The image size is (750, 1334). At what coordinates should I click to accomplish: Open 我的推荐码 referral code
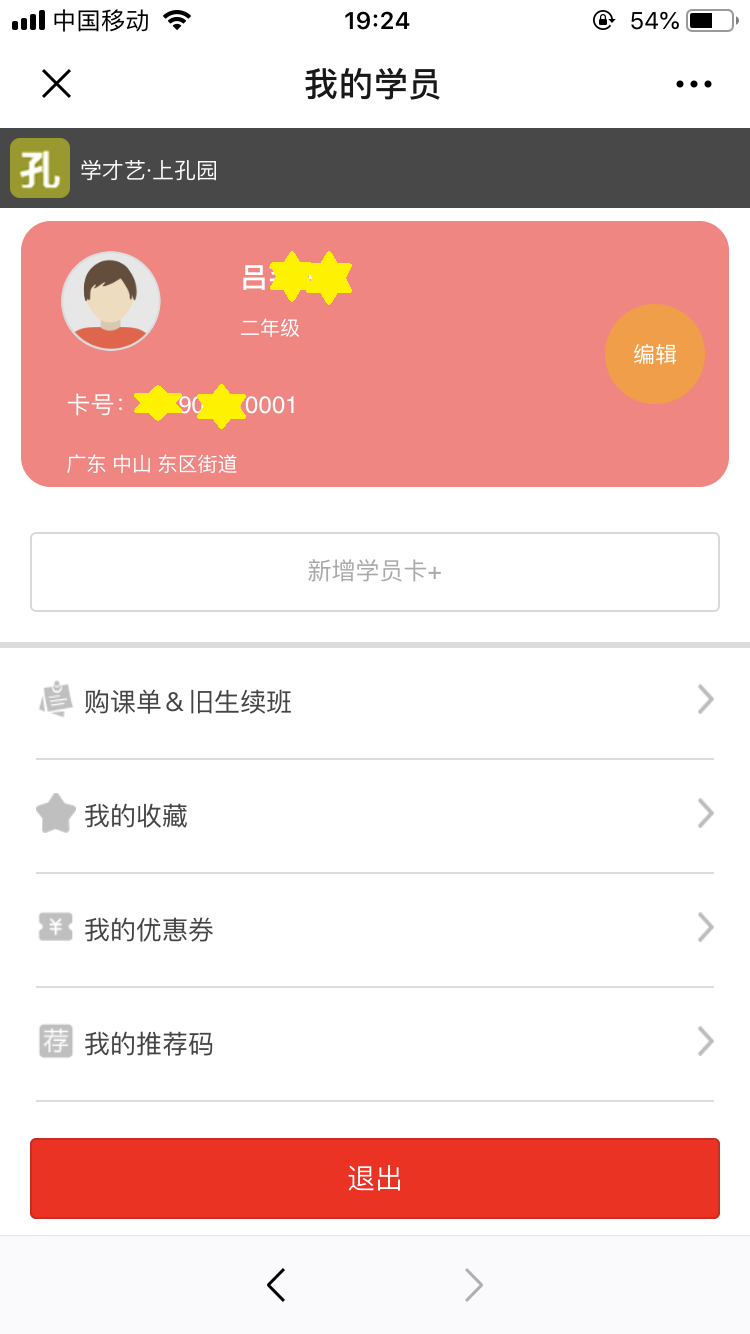[x=375, y=1043]
